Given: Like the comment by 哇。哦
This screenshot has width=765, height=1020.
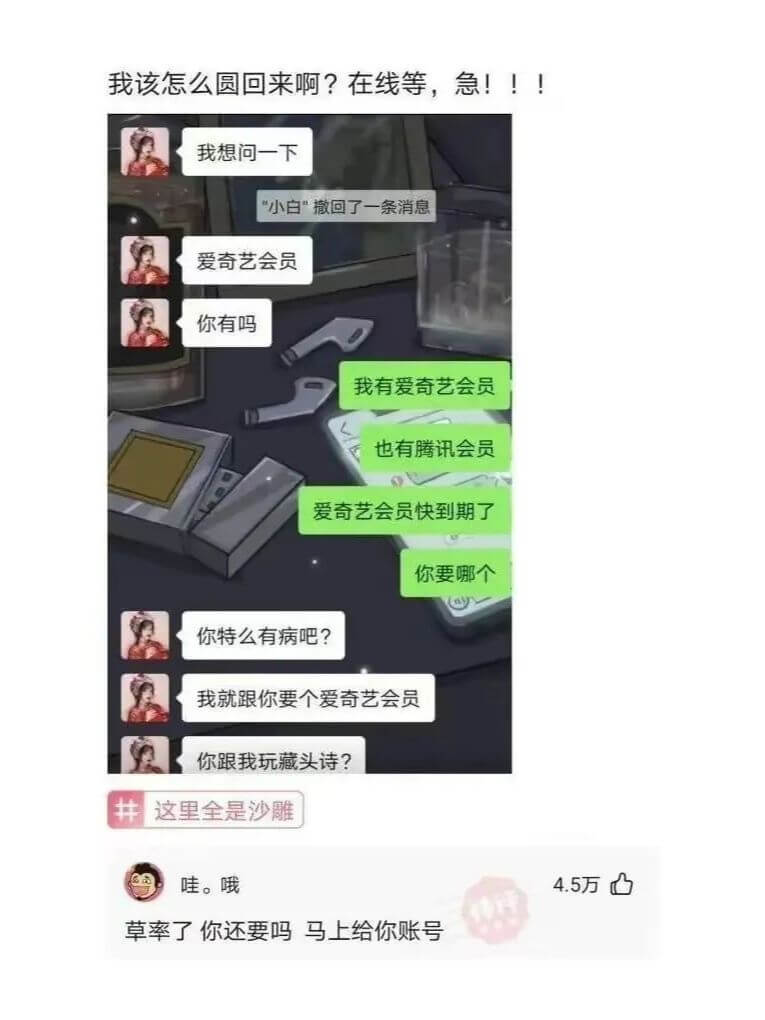Looking at the screenshot, I should pyautogui.click(x=622, y=884).
